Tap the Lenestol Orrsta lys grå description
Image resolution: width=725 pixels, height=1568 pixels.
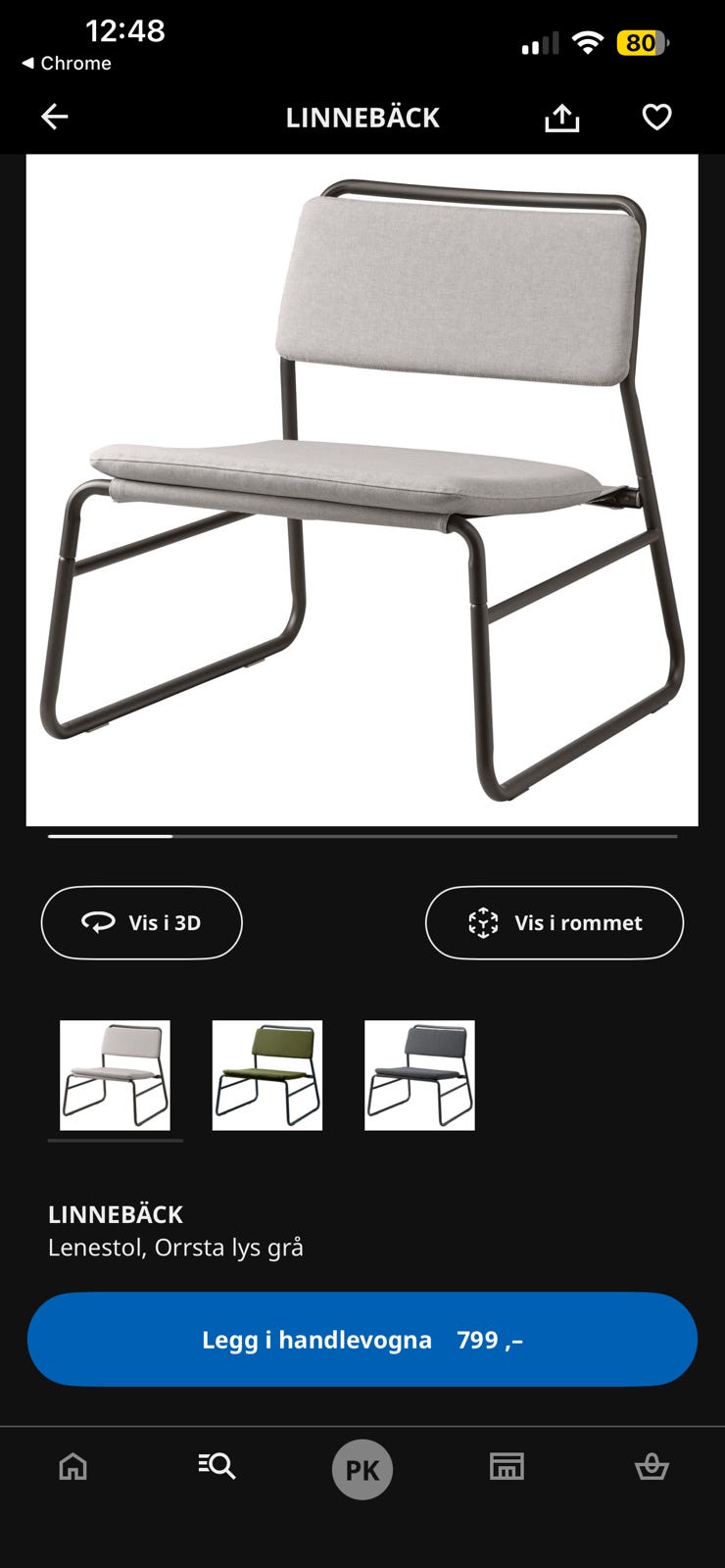coord(176,1248)
